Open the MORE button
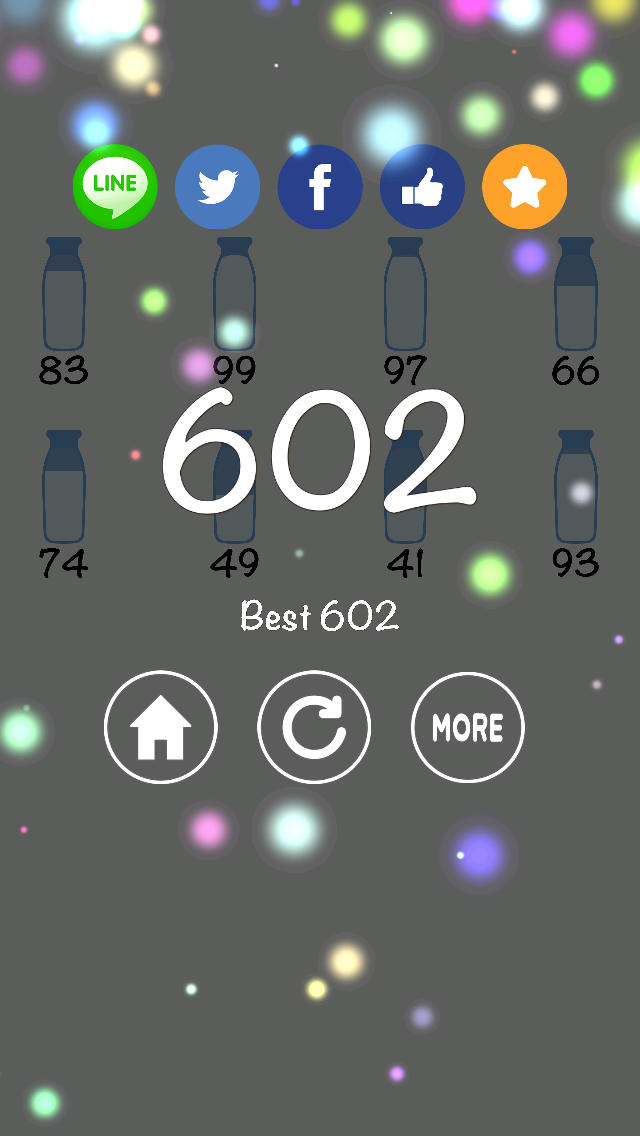Image resolution: width=640 pixels, height=1136 pixels. tap(467, 727)
